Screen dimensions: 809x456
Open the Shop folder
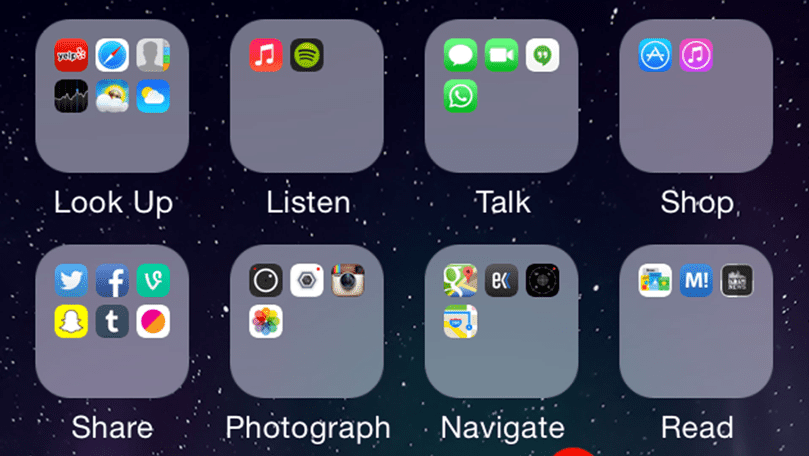696,97
